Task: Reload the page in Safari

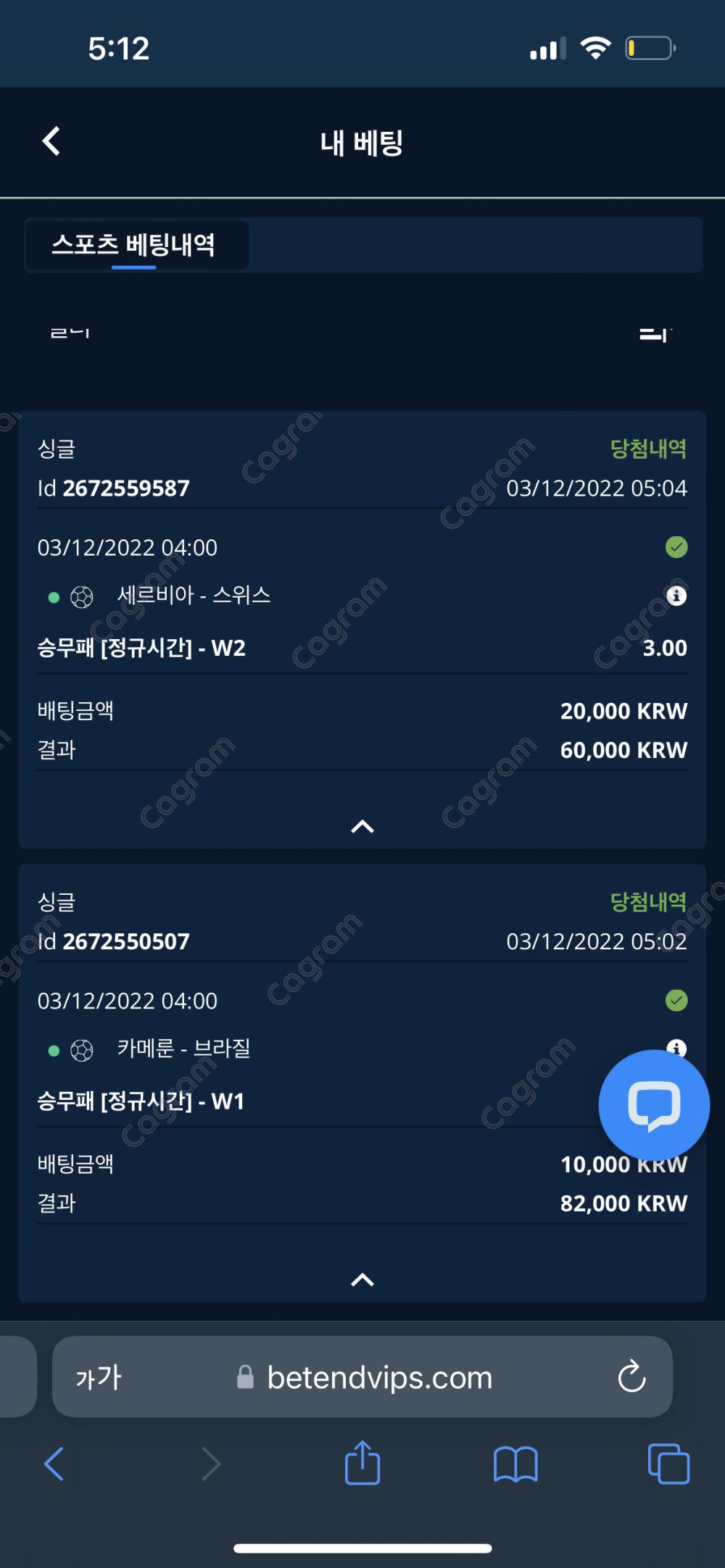Action: [x=631, y=1377]
